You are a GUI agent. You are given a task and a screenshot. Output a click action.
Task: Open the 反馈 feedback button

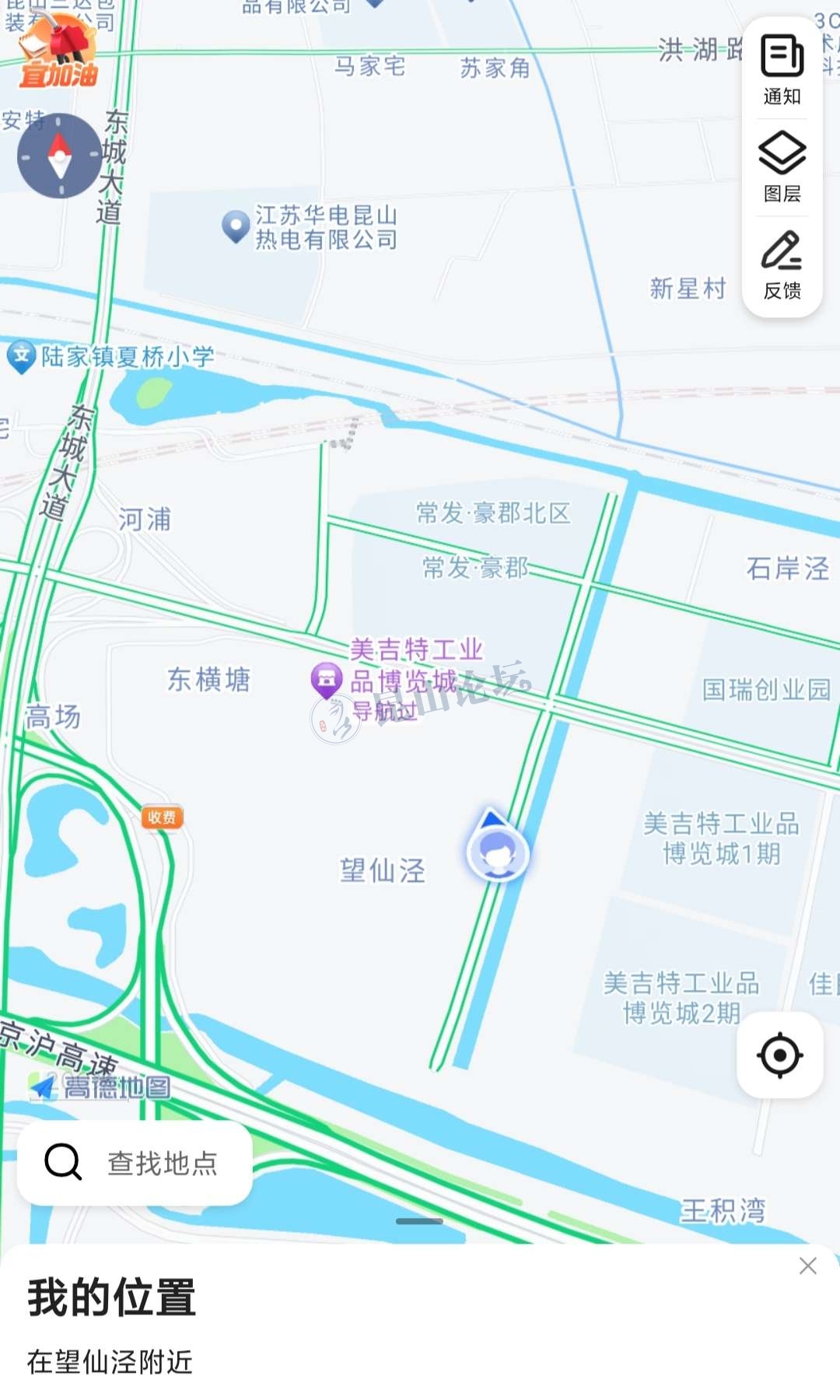[782, 264]
